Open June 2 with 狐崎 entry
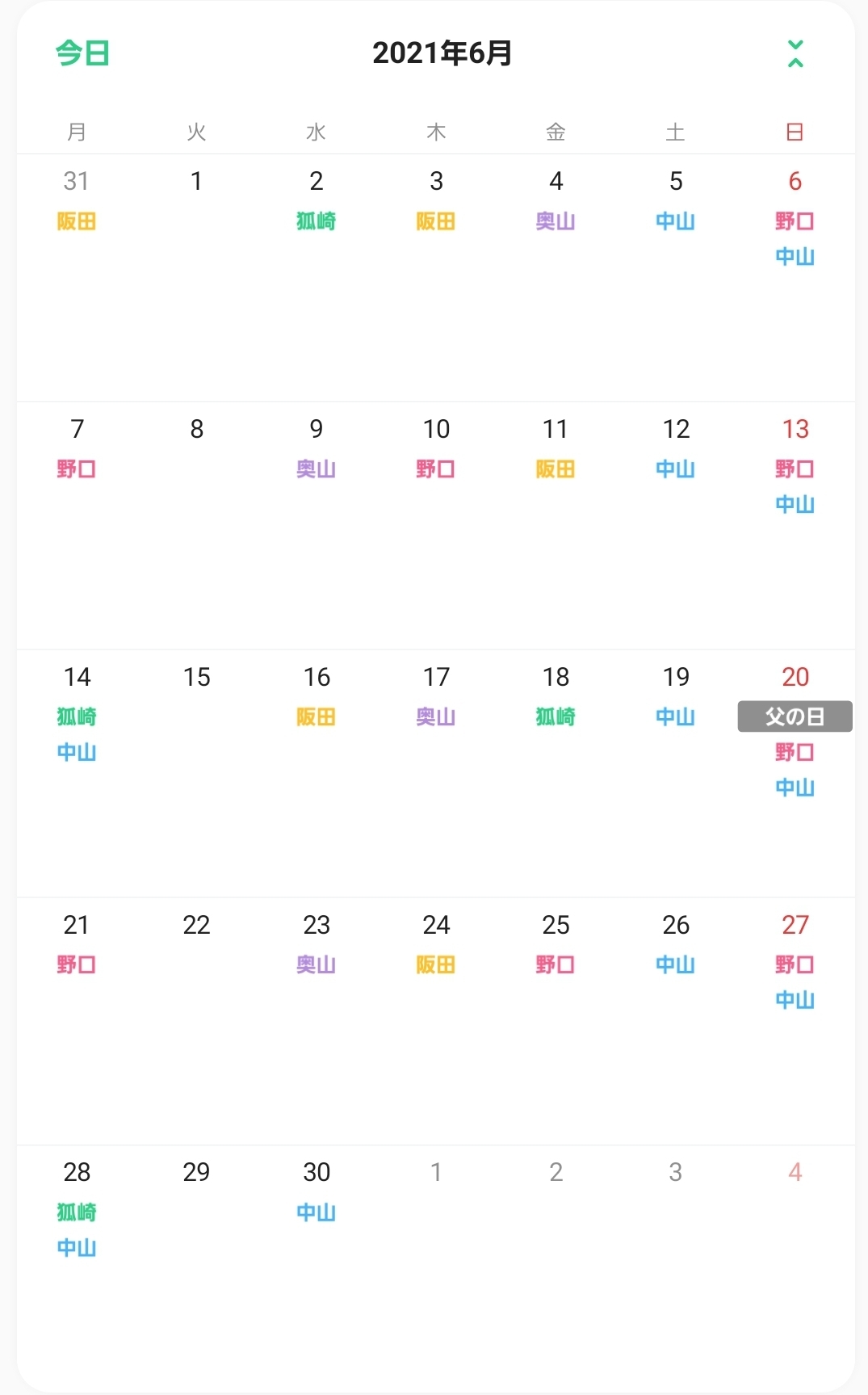The image size is (868, 1395). pos(317,278)
